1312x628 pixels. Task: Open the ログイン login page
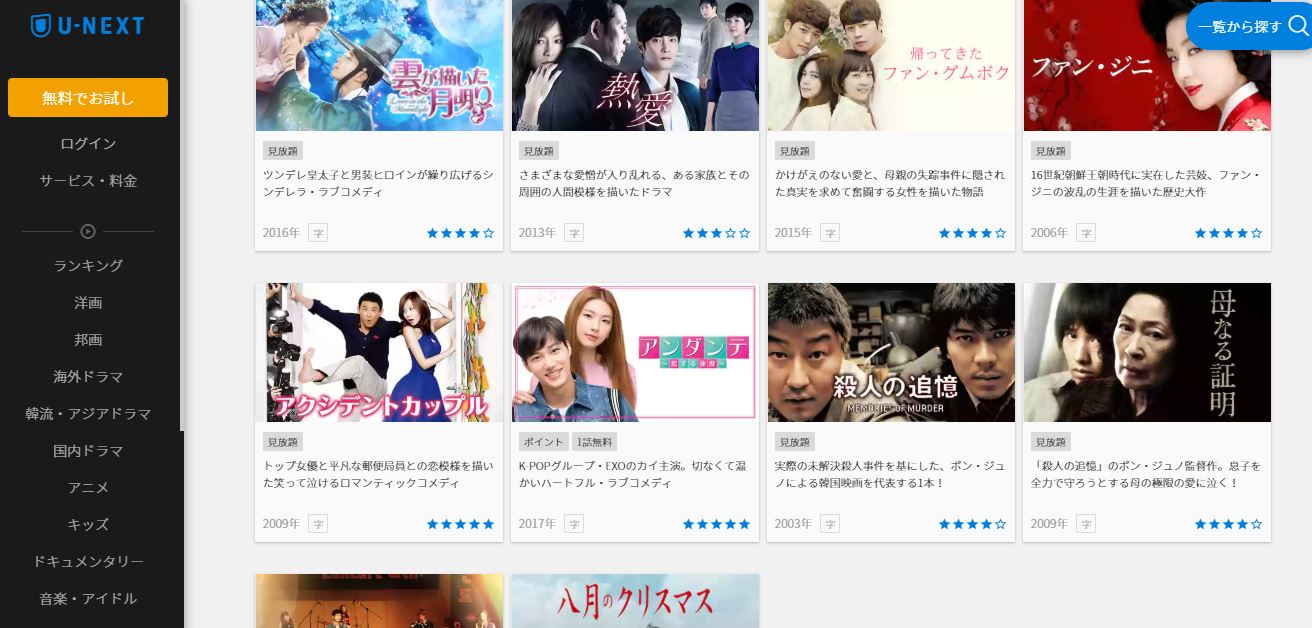tap(88, 144)
